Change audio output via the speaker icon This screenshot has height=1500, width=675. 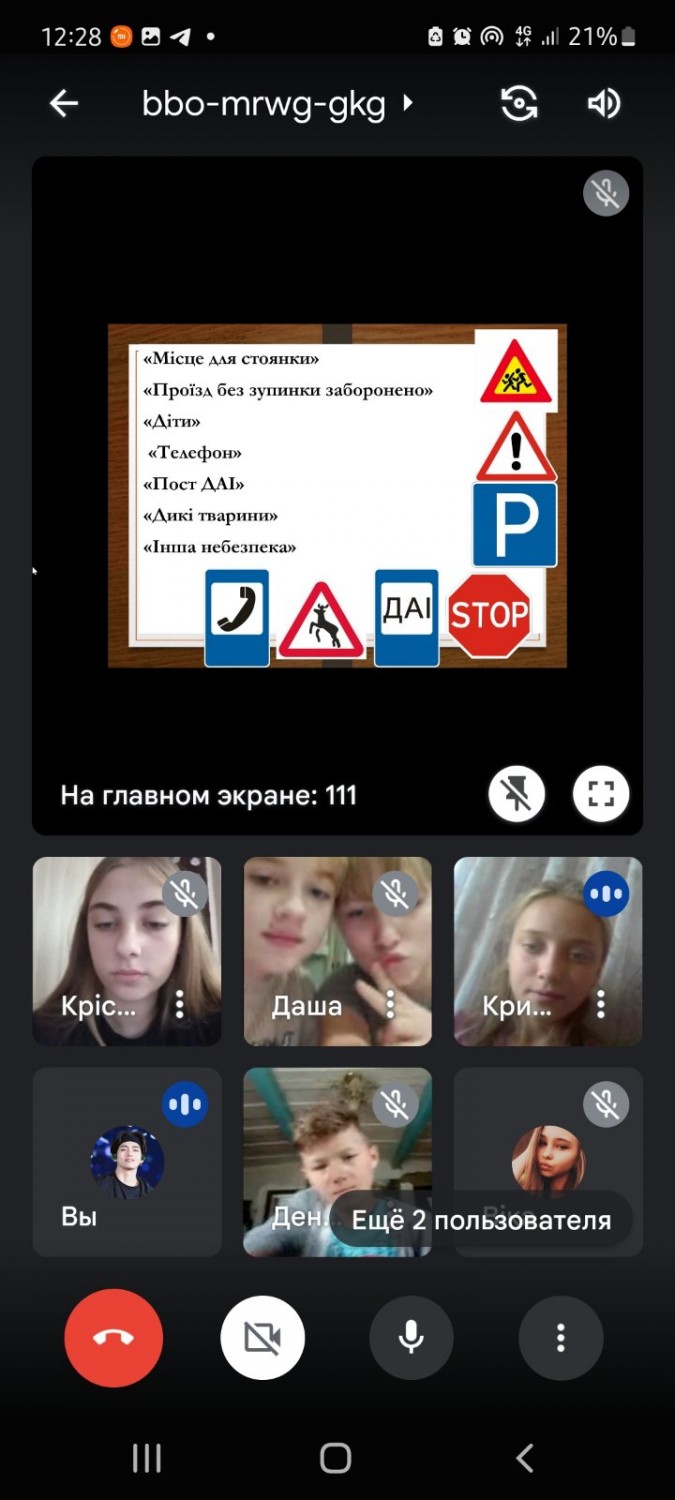tap(604, 103)
